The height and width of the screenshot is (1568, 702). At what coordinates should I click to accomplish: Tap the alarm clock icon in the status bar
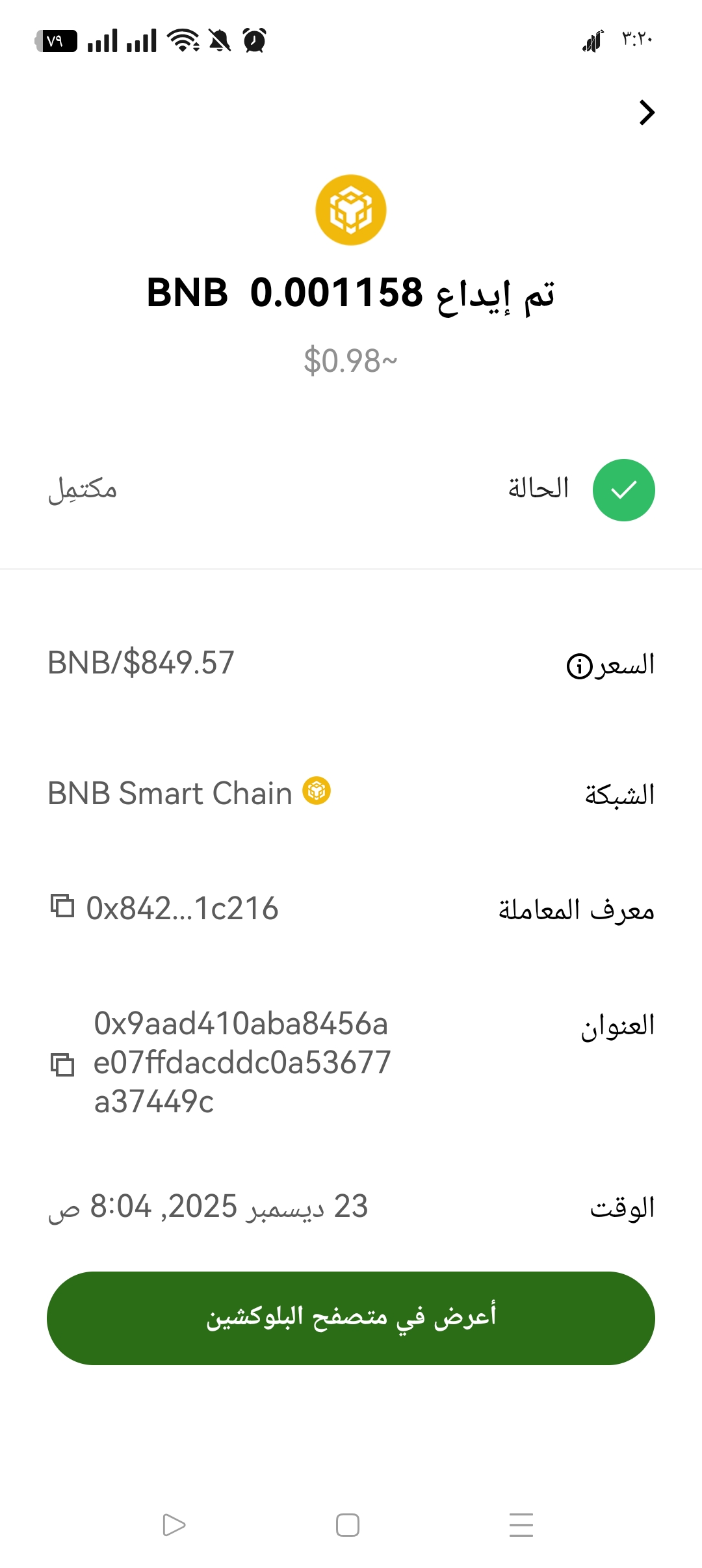pos(255,42)
